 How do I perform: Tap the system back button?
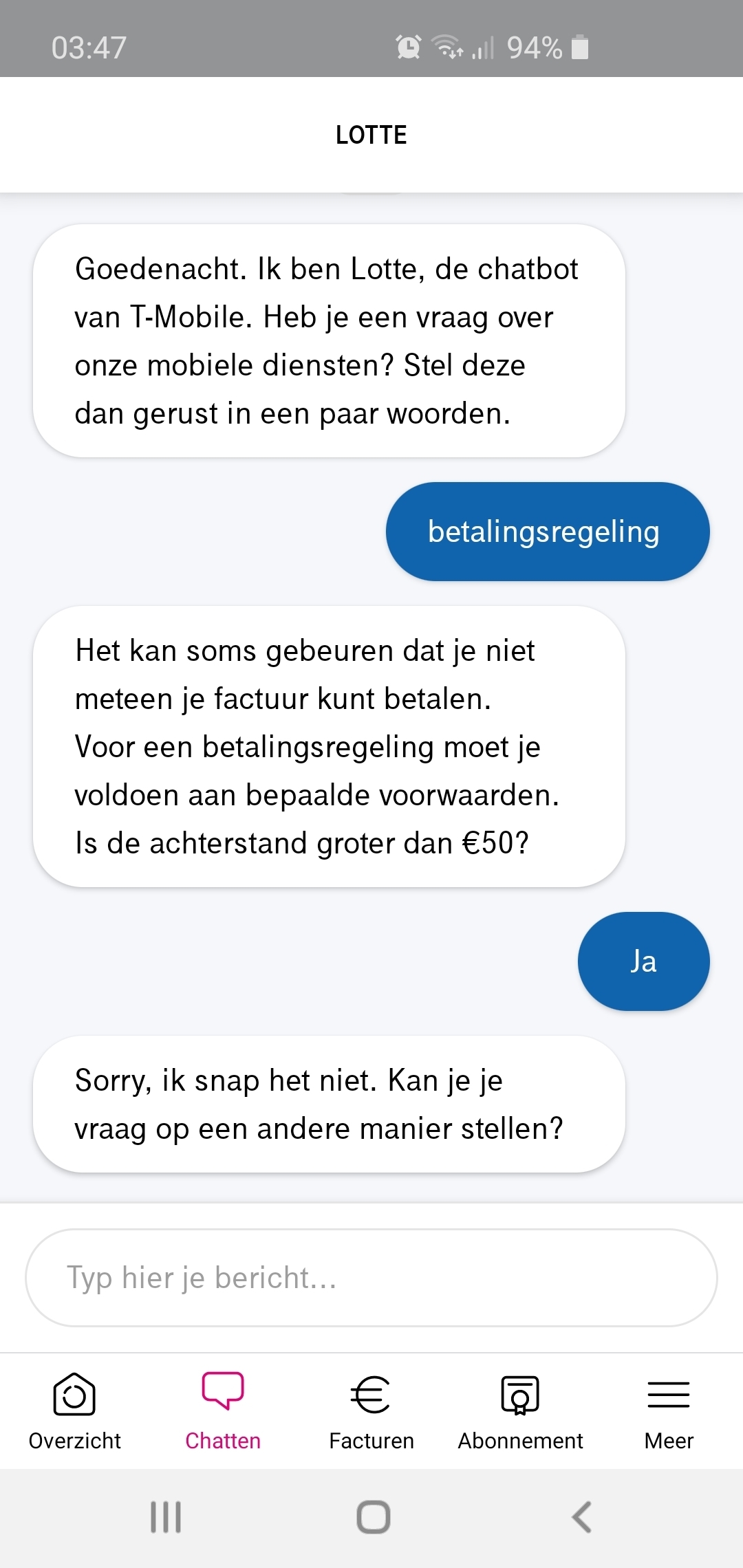(x=582, y=1517)
